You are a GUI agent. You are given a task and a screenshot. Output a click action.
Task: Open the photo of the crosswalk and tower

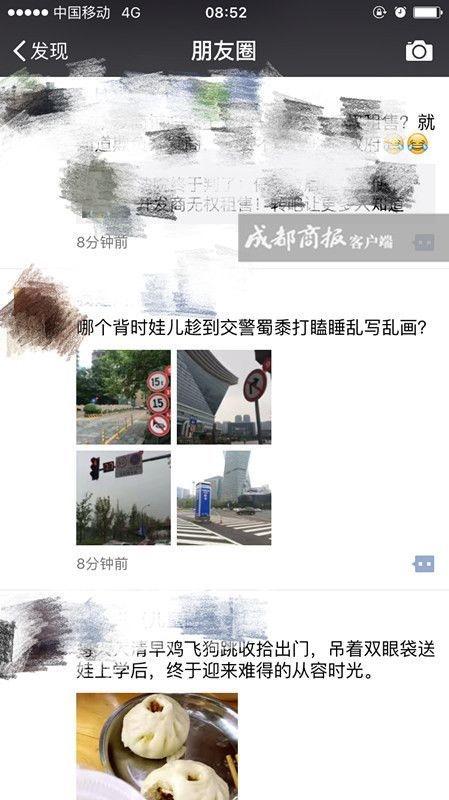pyautogui.click(x=224, y=497)
